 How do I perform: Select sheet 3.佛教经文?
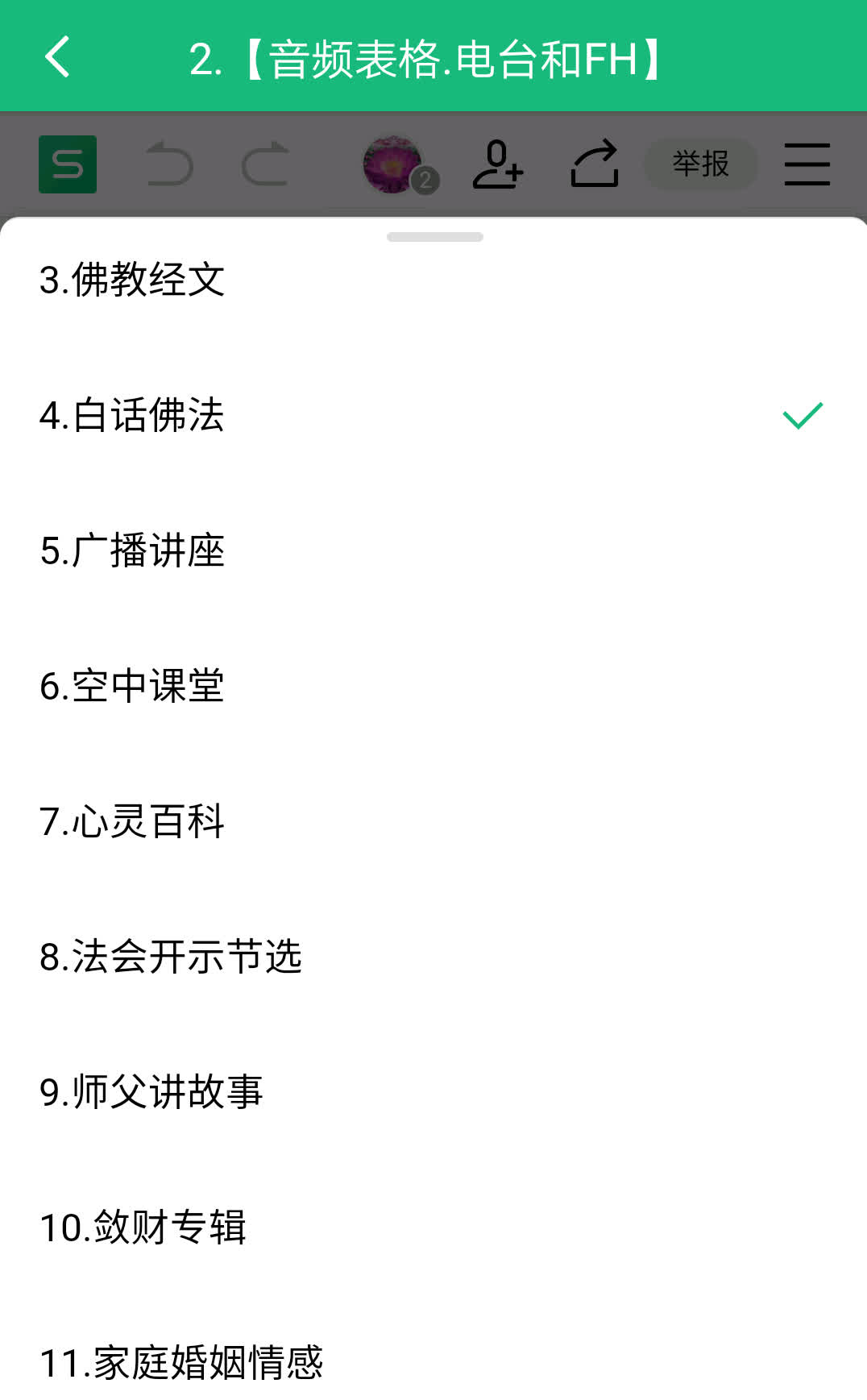(433, 280)
